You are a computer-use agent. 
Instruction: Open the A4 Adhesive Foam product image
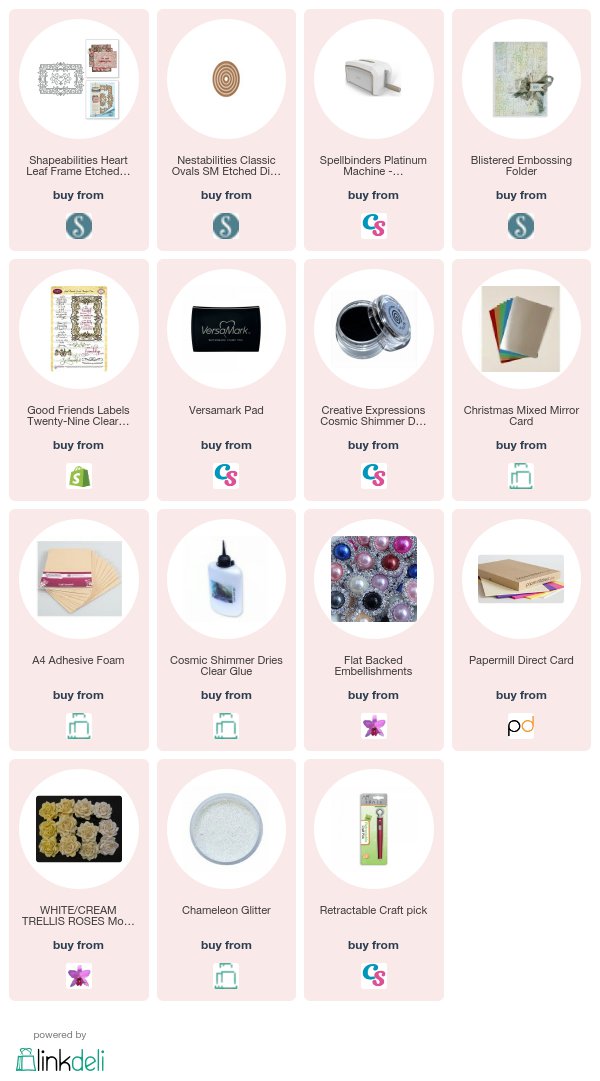79,579
